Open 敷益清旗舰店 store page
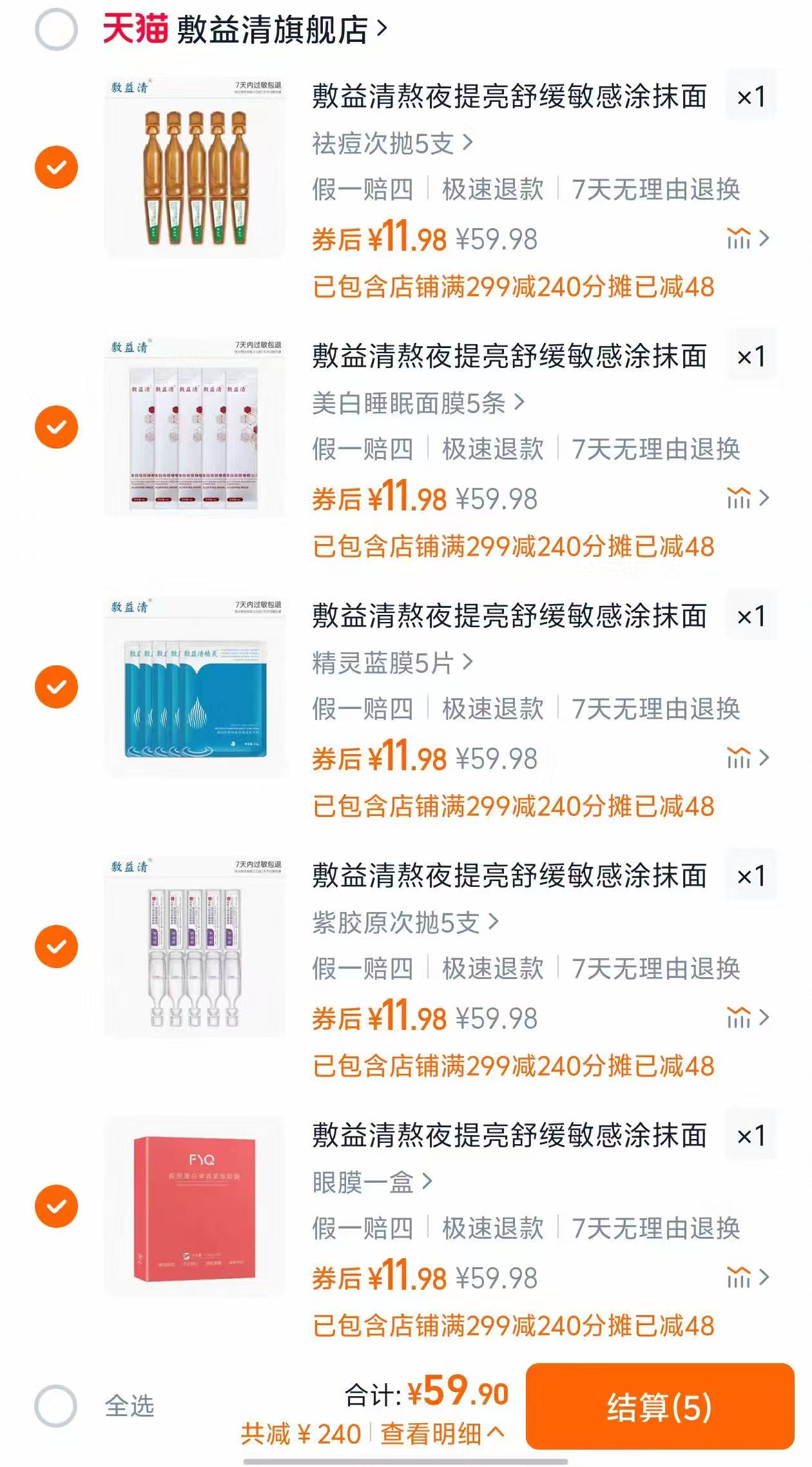Image resolution: width=812 pixels, height=1467 pixels. (277, 28)
